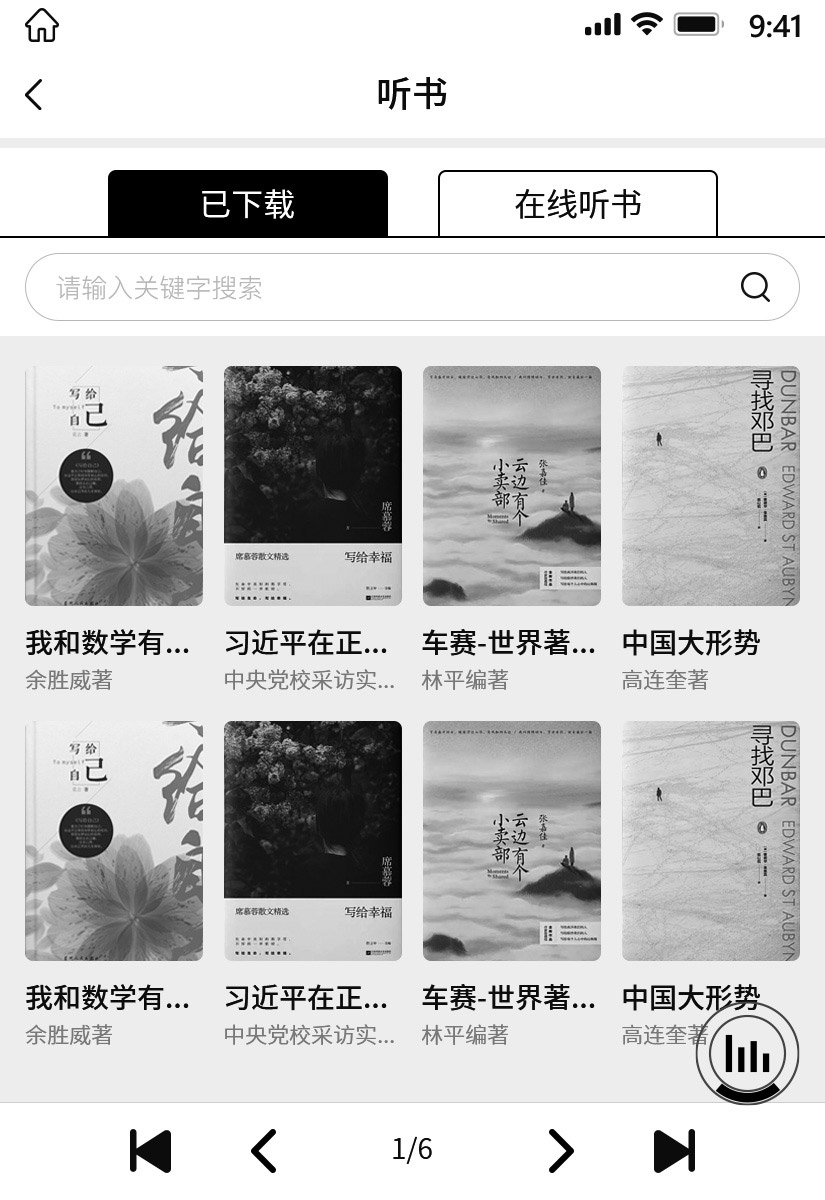825x1200 pixels.
Task: Switch to the 在线听书 tab
Action: tap(577, 204)
